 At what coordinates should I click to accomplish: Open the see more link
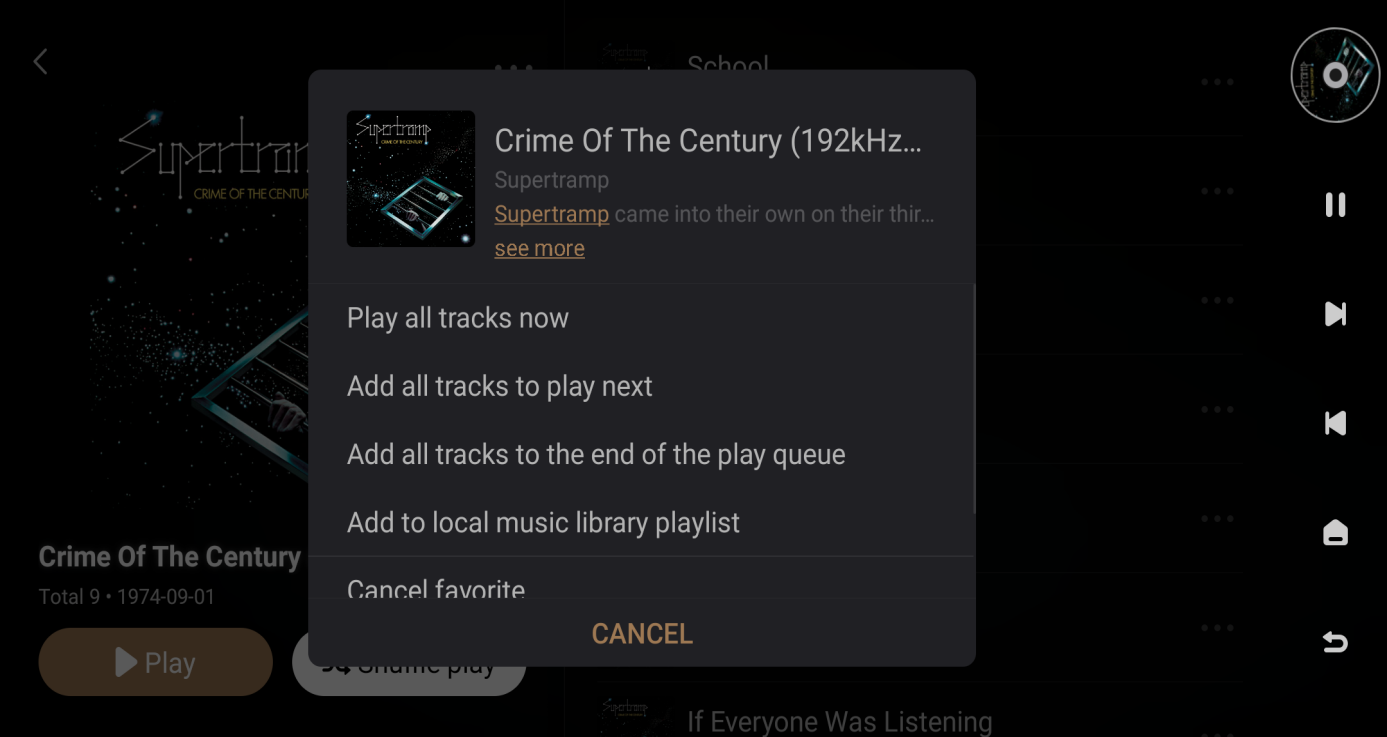click(x=539, y=248)
